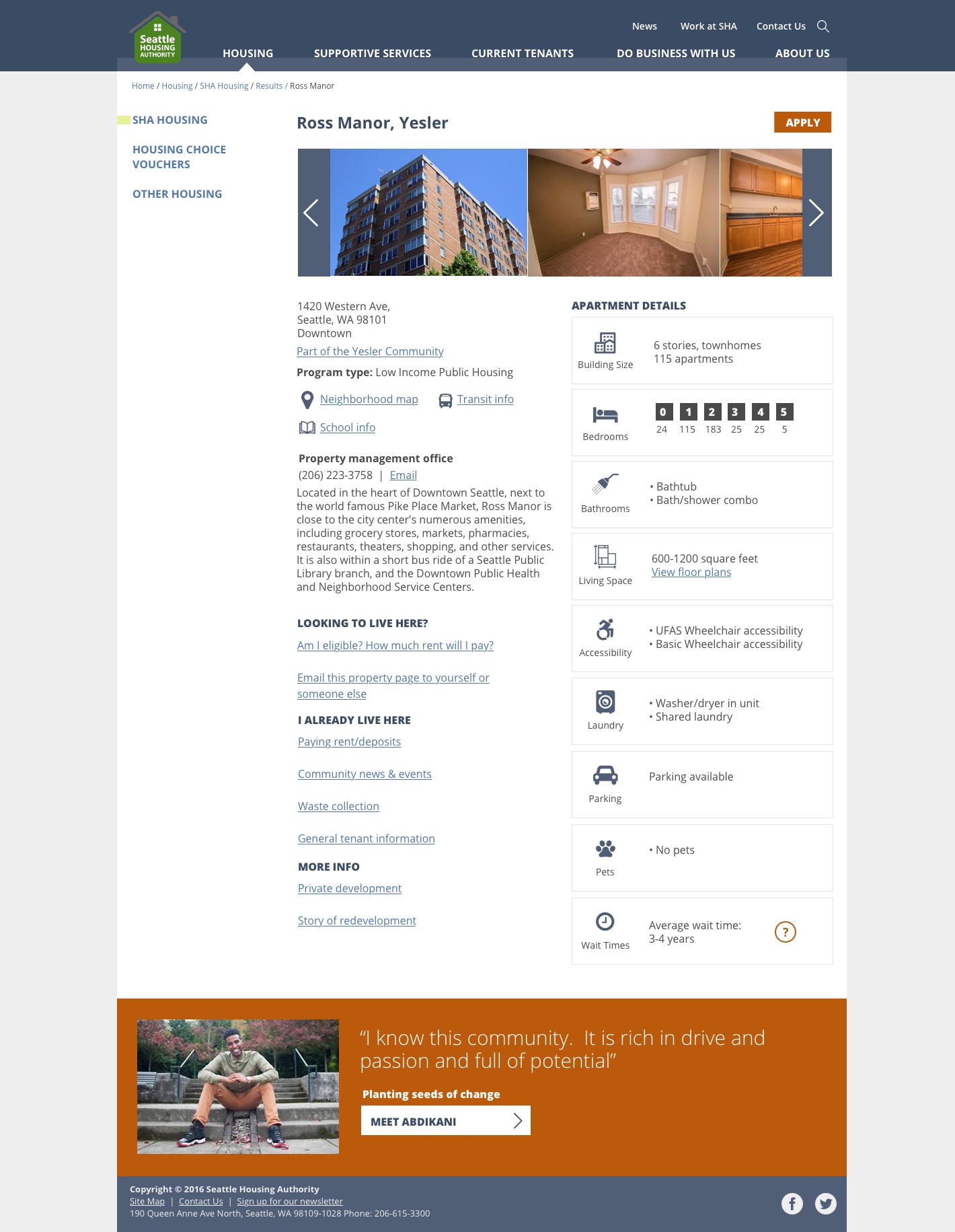The image size is (955, 1232).
Task: View Transit info for this property
Action: [485, 399]
